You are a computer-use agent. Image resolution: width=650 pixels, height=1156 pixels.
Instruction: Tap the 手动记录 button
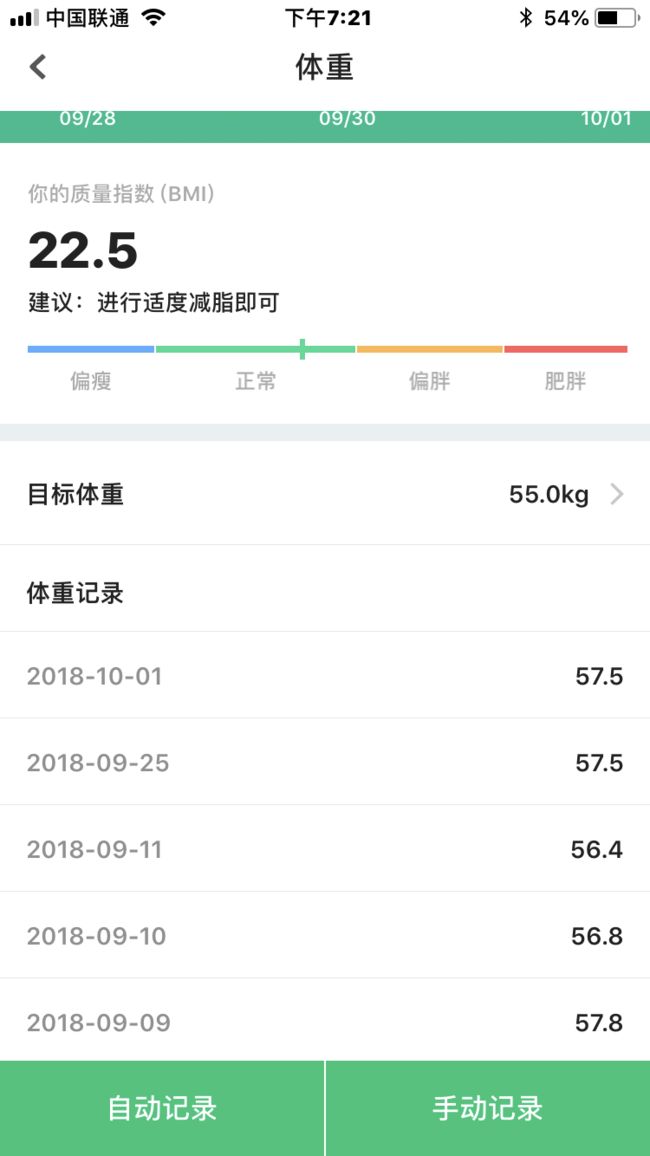coord(488,1108)
